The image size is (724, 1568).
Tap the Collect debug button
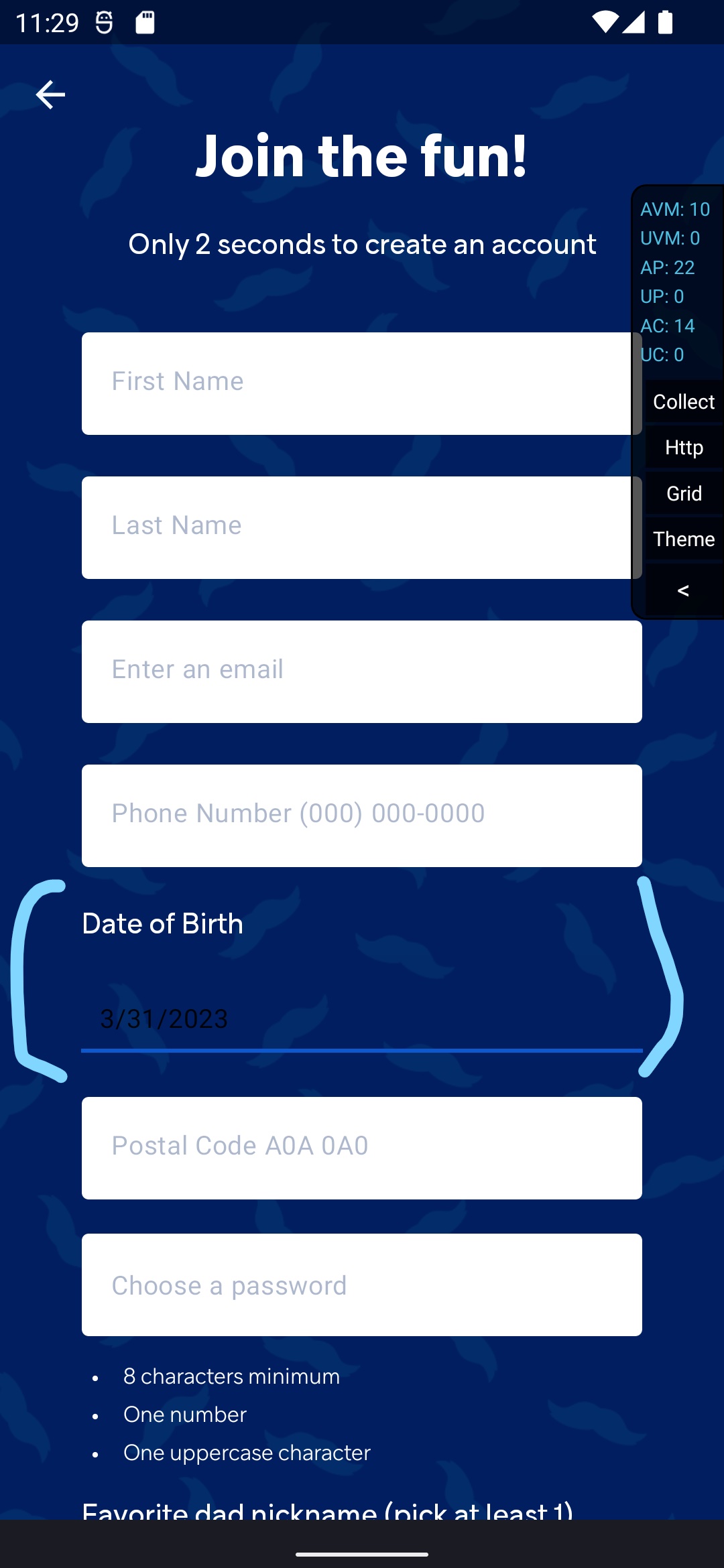[x=684, y=401]
